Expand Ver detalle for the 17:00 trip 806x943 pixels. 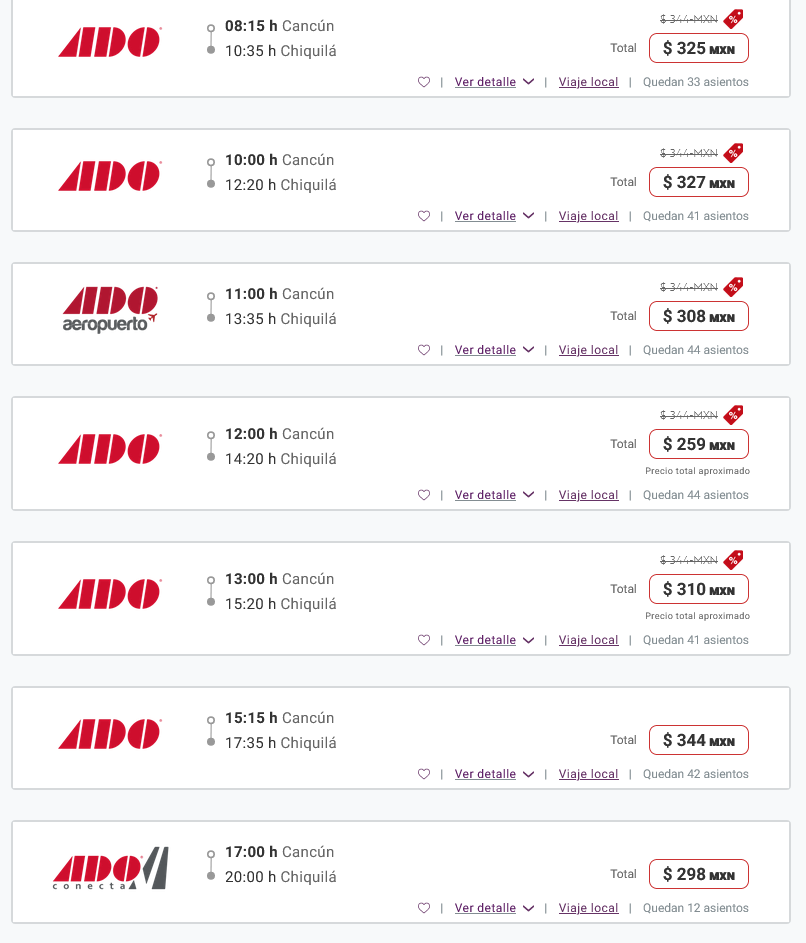pyautogui.click(x=487, y=908)
